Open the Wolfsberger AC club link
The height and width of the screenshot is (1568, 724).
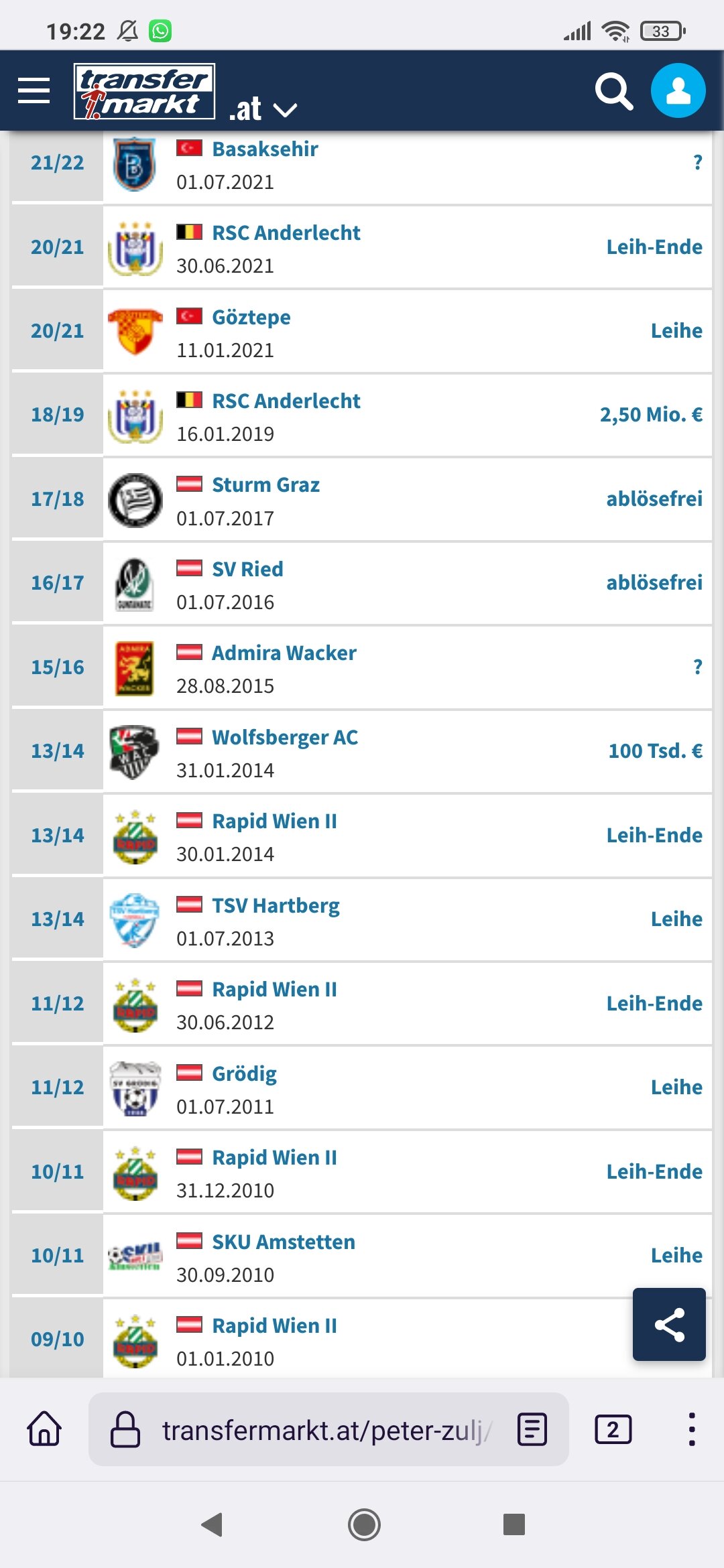[x=285, y=738]
